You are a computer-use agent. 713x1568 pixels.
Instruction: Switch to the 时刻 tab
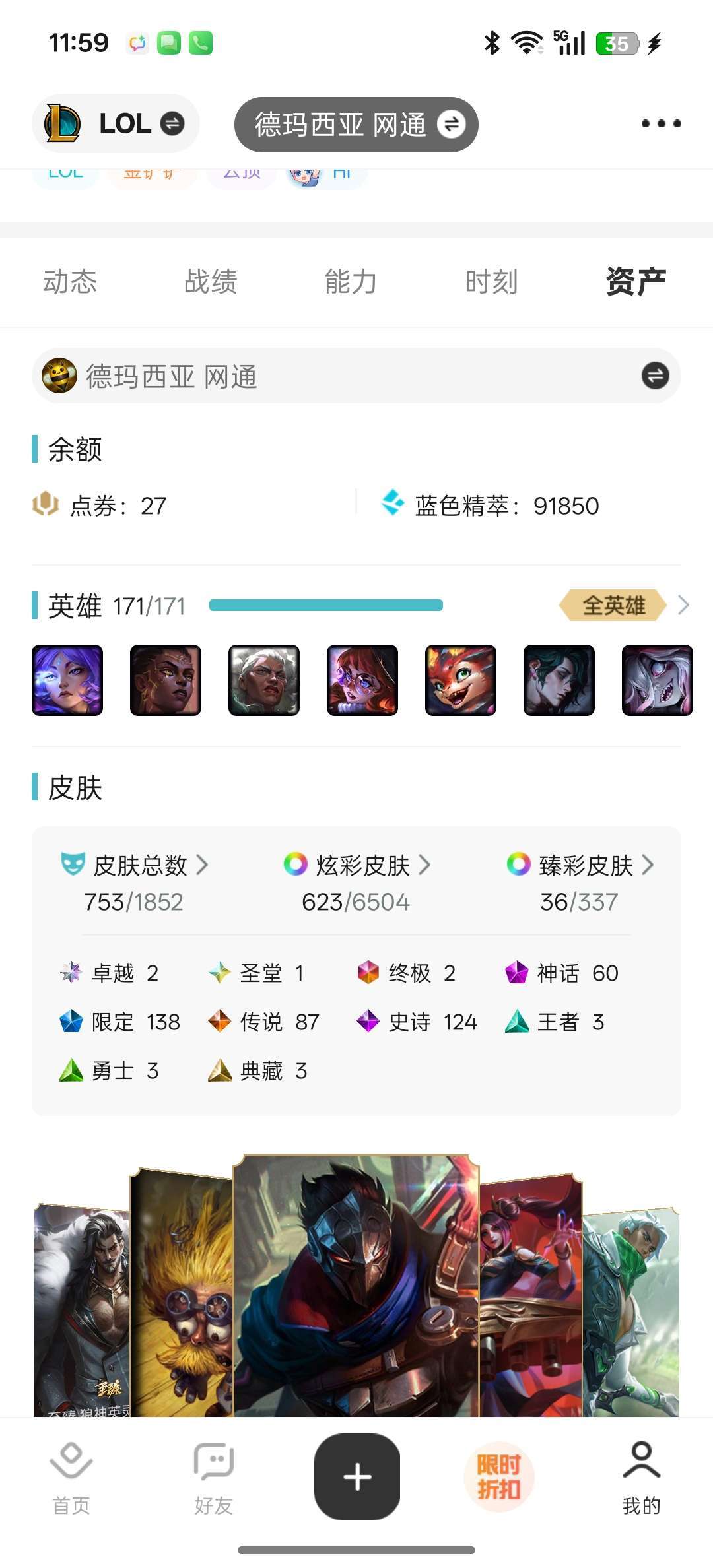491,282
